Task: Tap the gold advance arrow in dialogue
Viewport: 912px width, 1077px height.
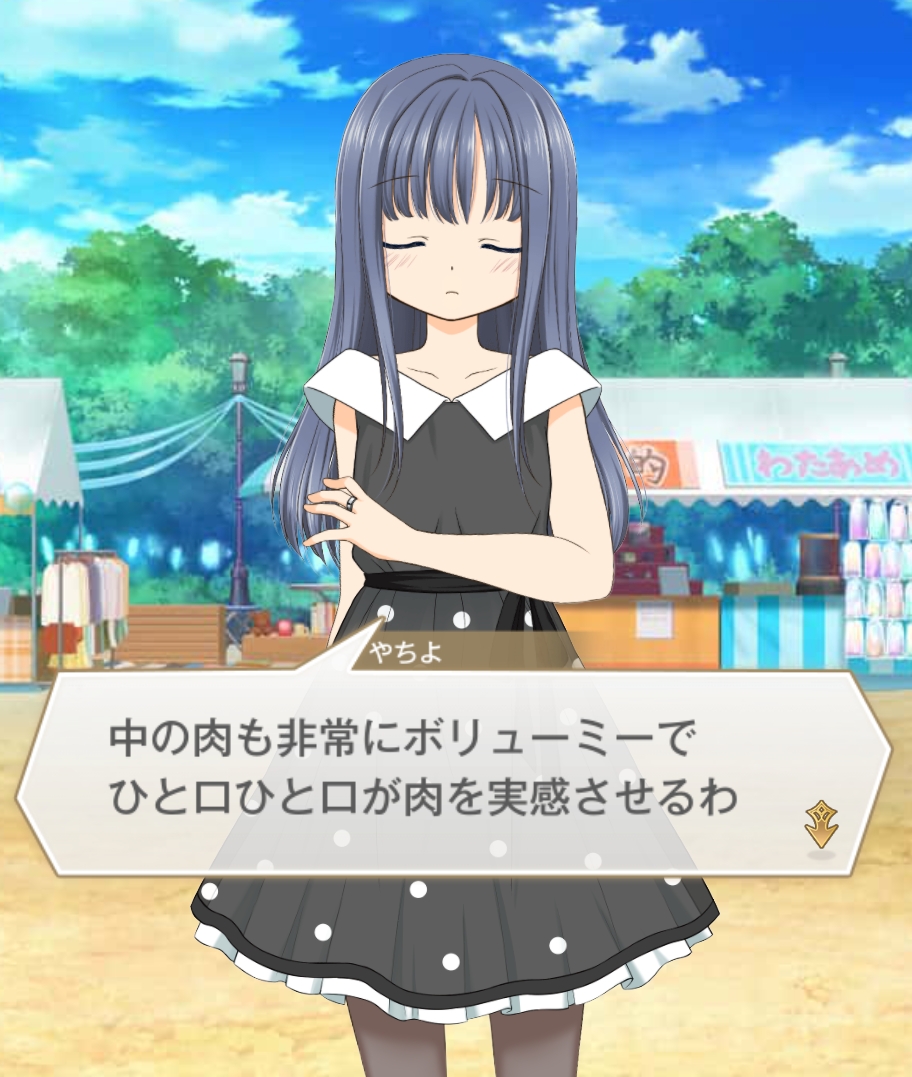Action: 821,824
